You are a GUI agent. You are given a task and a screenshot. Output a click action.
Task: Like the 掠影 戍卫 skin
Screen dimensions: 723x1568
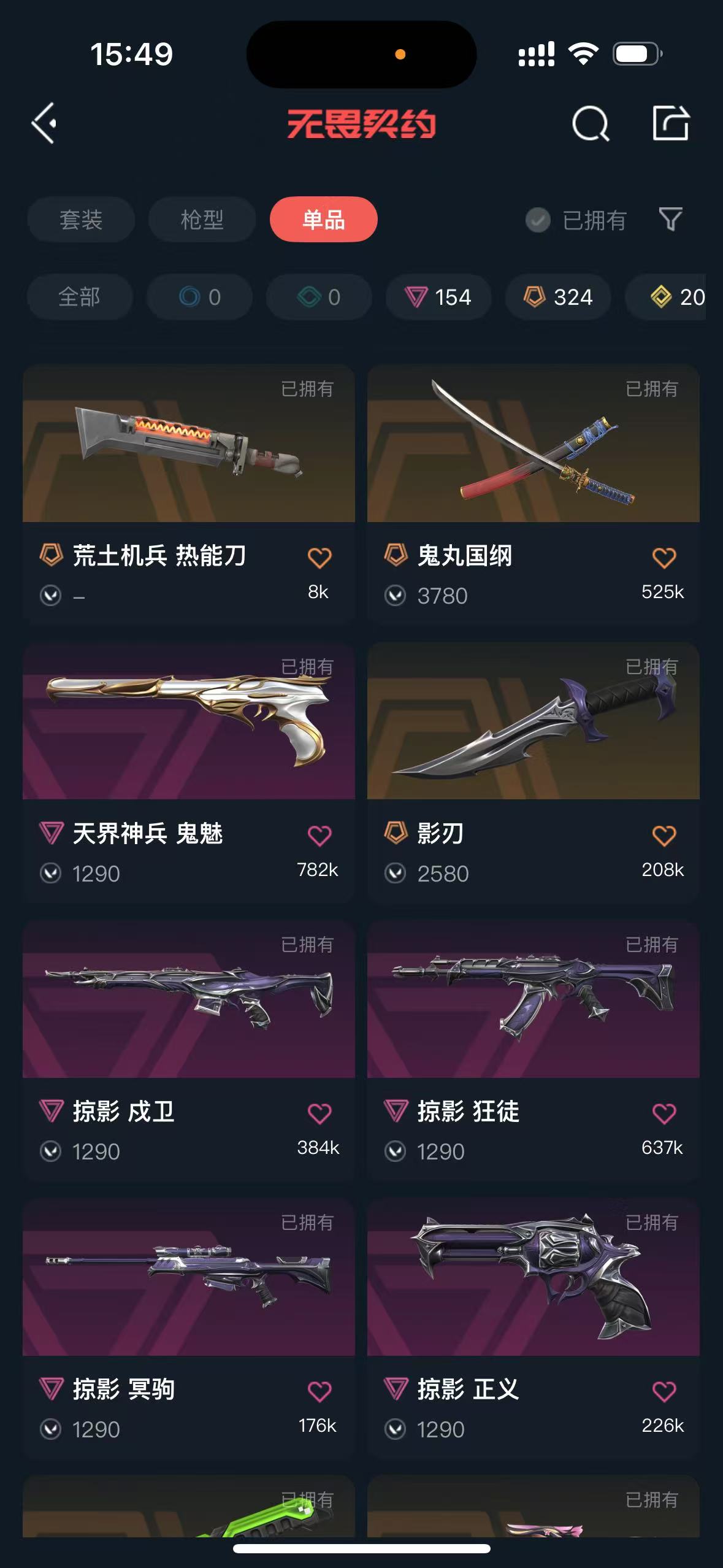tap(319, 1113)
